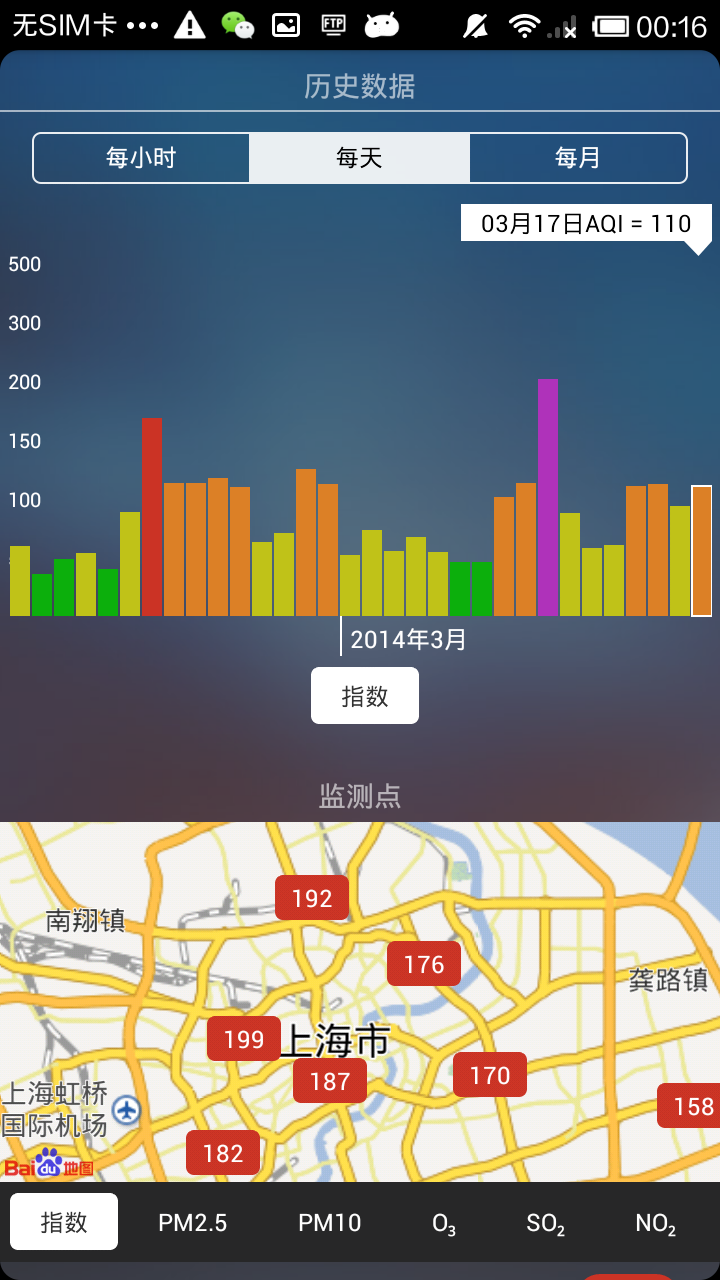Open the map station marker 199
This screenshot has height=1280, width=720.
pos(244,1039)
